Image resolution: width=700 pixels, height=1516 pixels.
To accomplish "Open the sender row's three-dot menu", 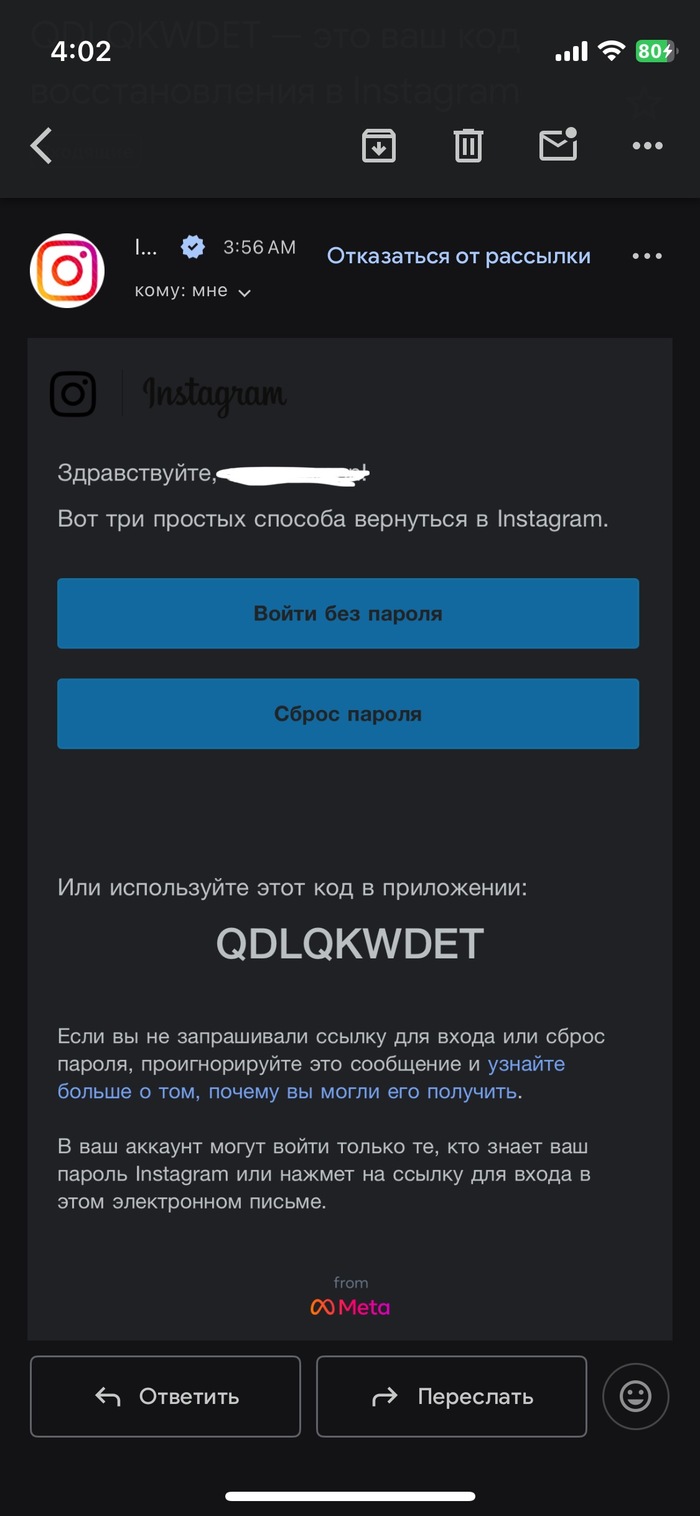I will coord(647,256).
